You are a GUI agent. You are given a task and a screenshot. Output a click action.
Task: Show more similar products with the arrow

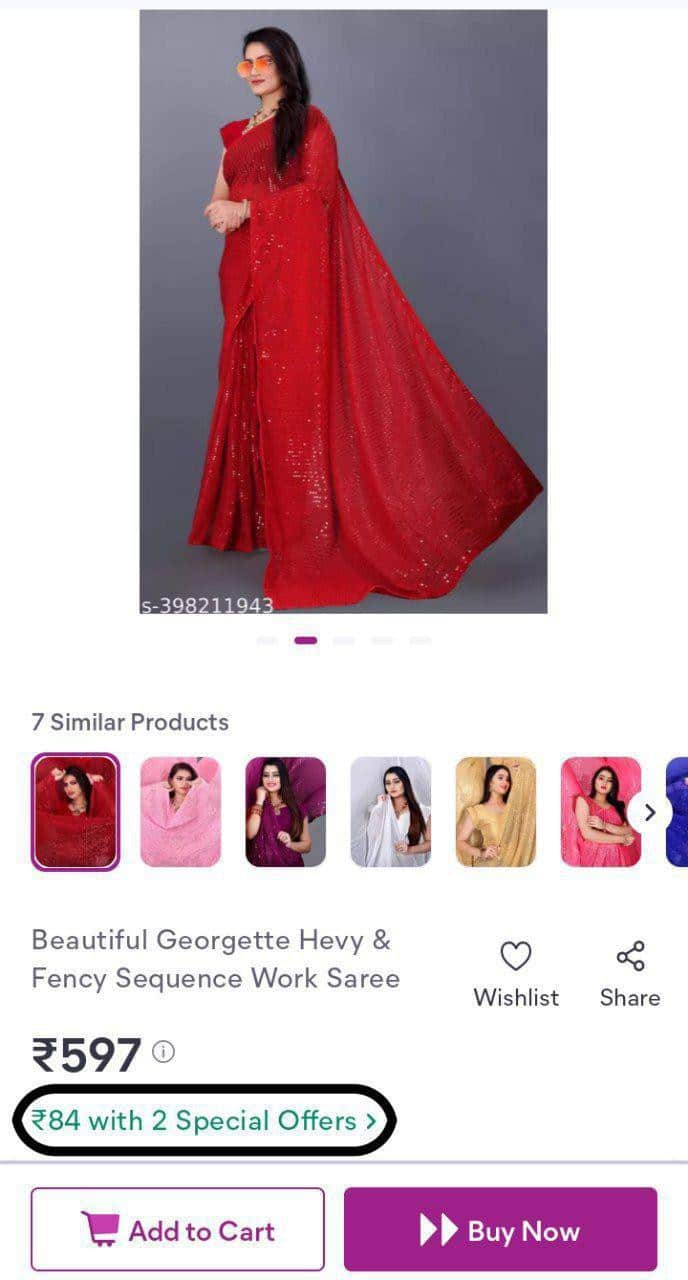[650, 812]
